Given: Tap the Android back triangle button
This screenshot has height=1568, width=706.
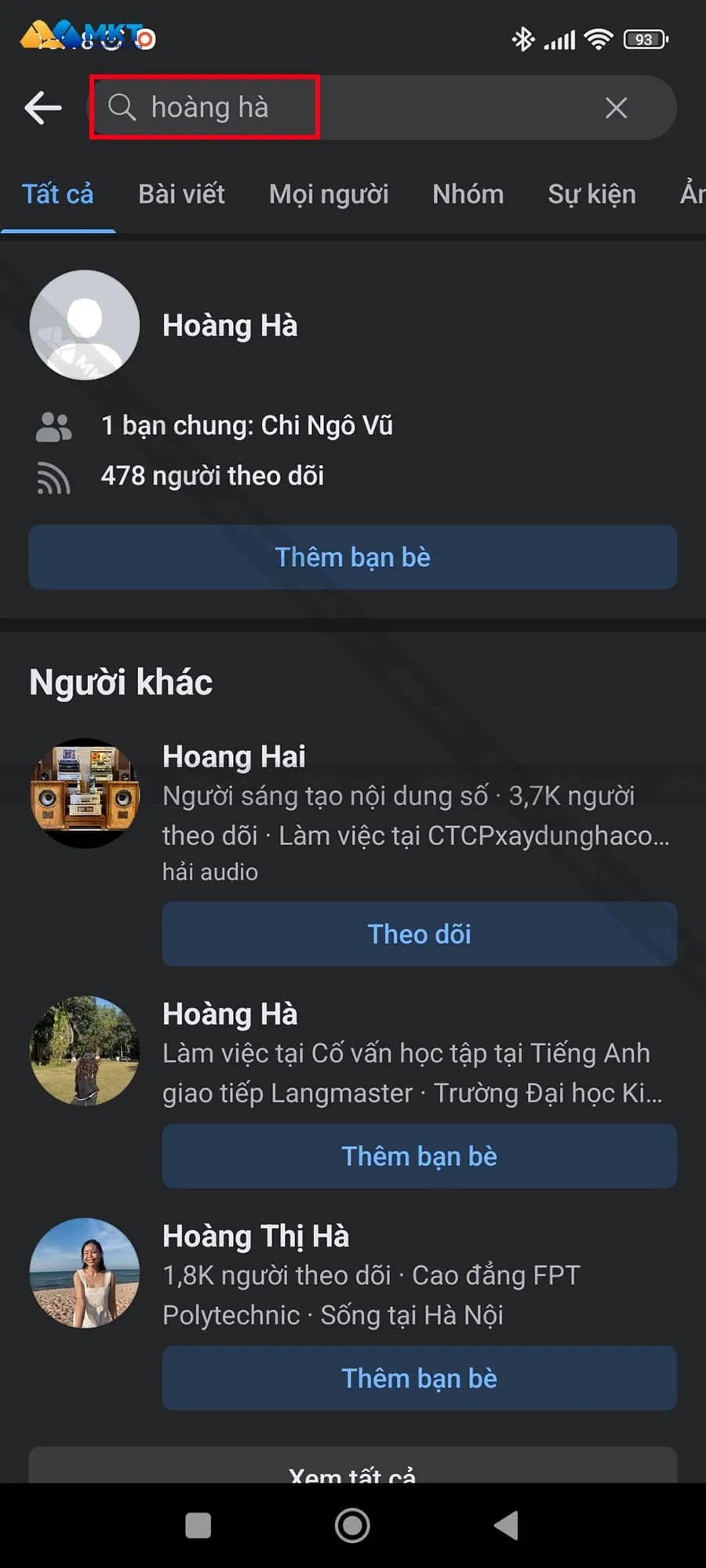Looking at the screenshot, I should [507, 1526].
